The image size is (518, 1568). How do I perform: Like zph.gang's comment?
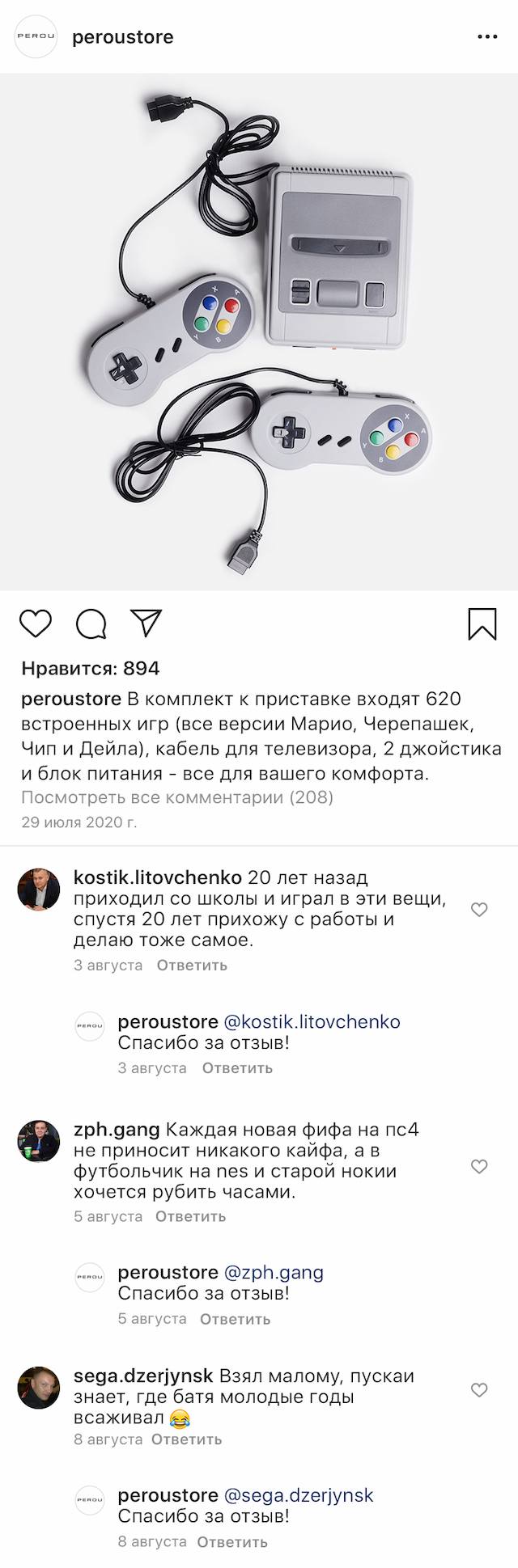[x=479, y=1166]
